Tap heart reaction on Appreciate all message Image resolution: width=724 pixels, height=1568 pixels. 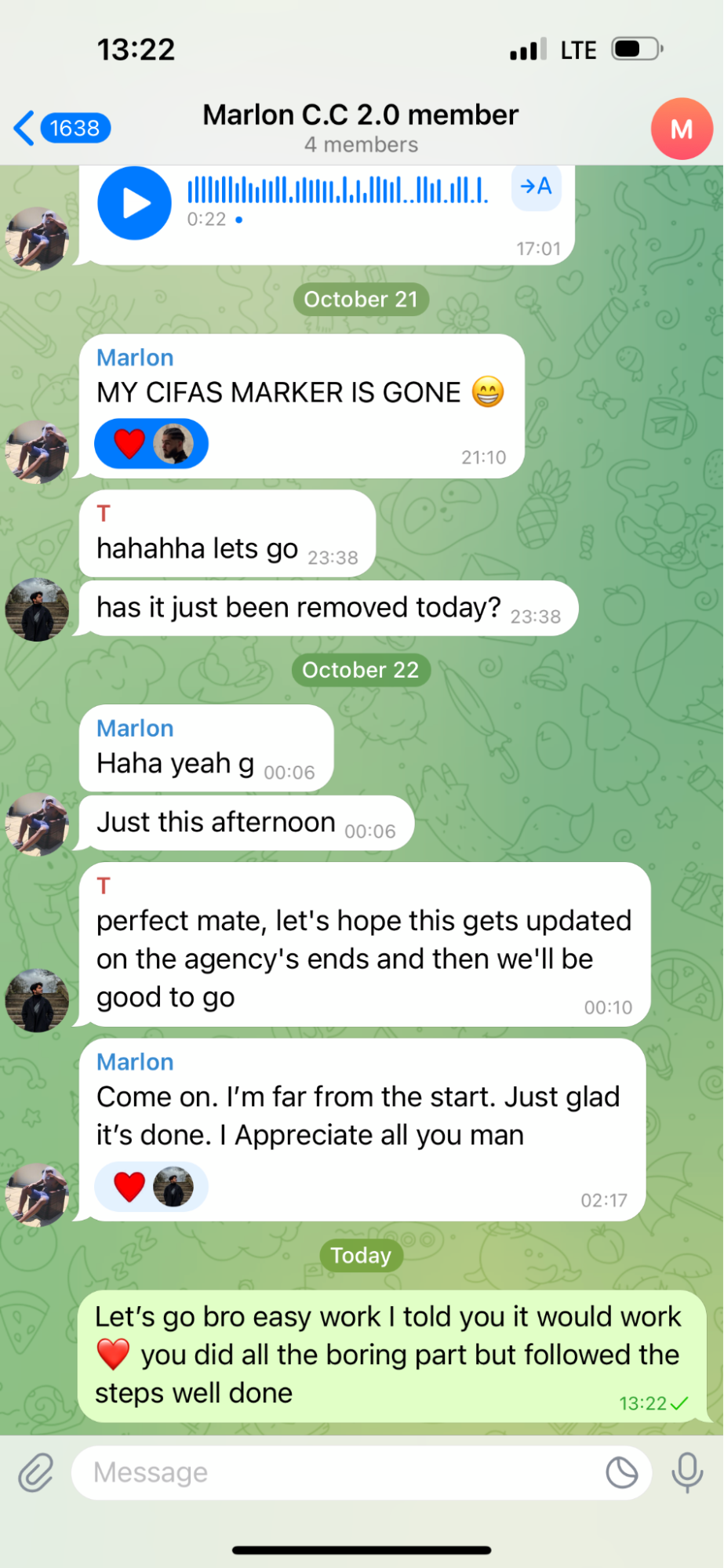coord(129,1186)
